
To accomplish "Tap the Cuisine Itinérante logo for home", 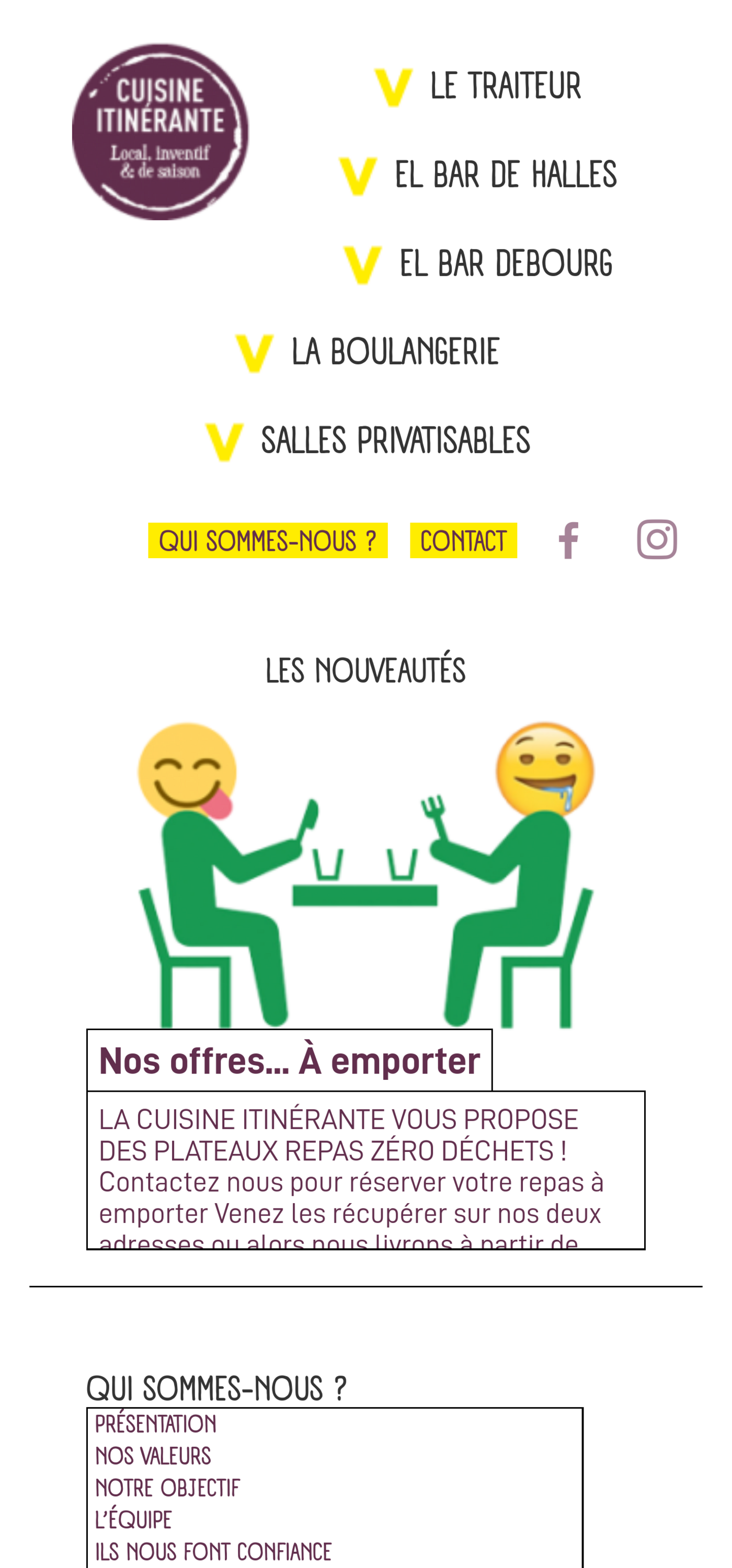I will (x=160, y=132).
